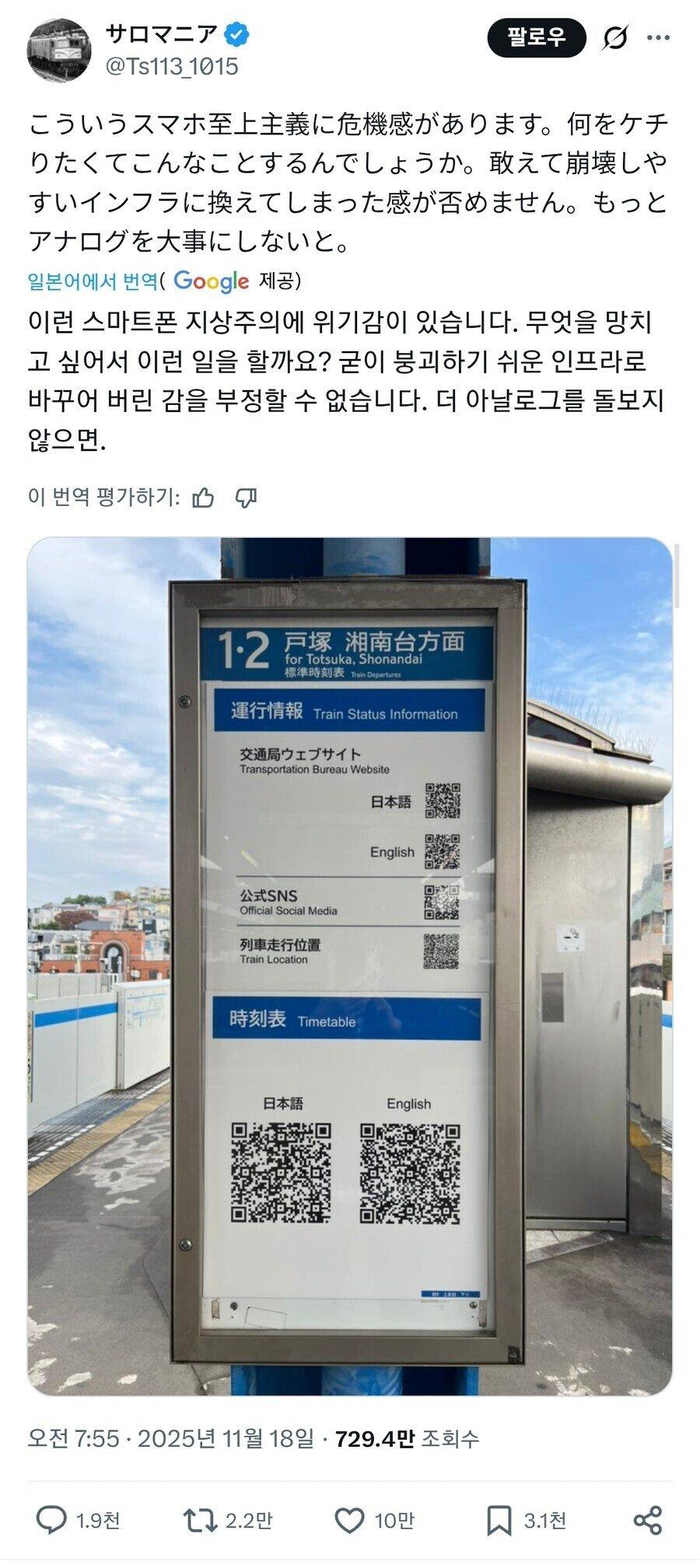Share this post
Image resolution: width=700 pixels, height=1568 pixels.
(x=647, y=1519)
